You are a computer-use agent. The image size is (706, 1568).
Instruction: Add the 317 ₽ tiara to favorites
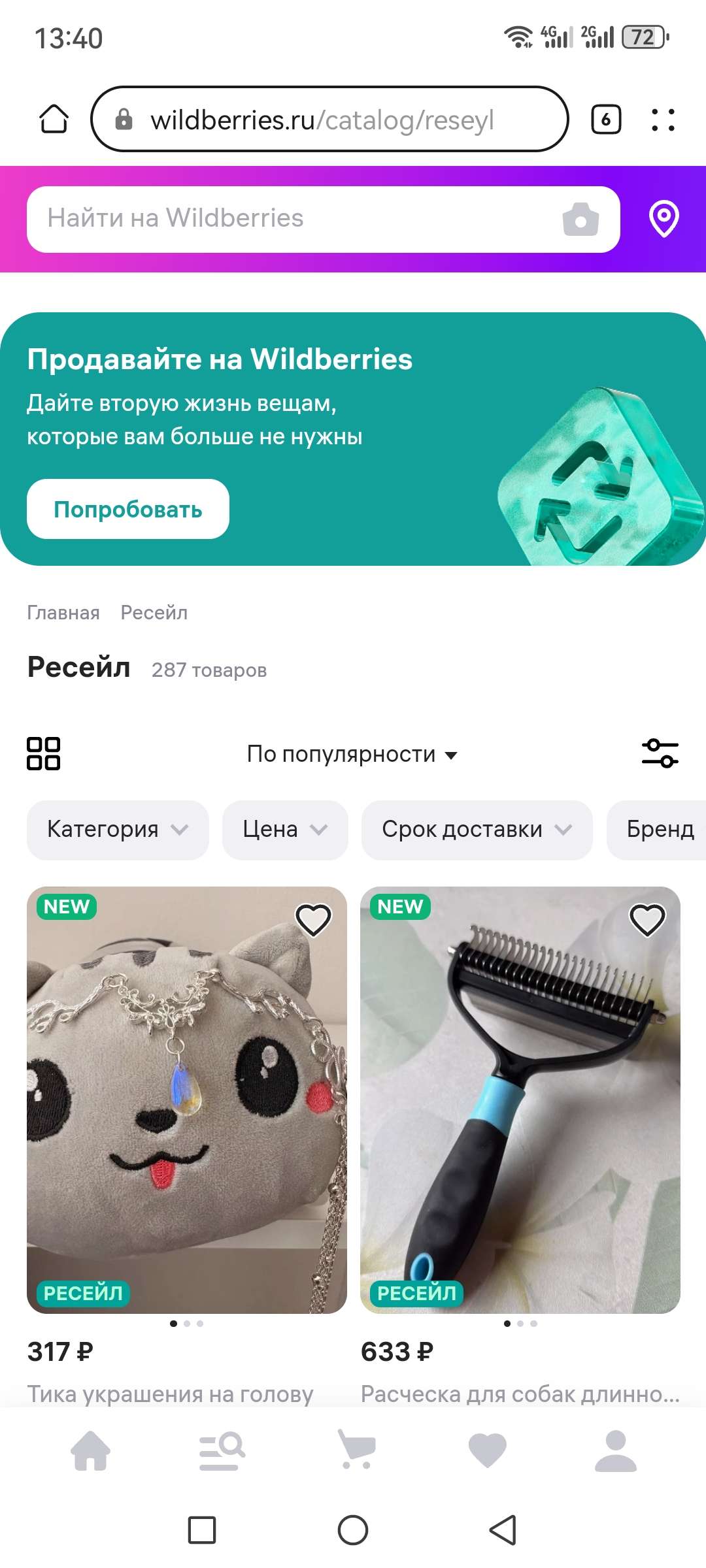coord(314,920)
